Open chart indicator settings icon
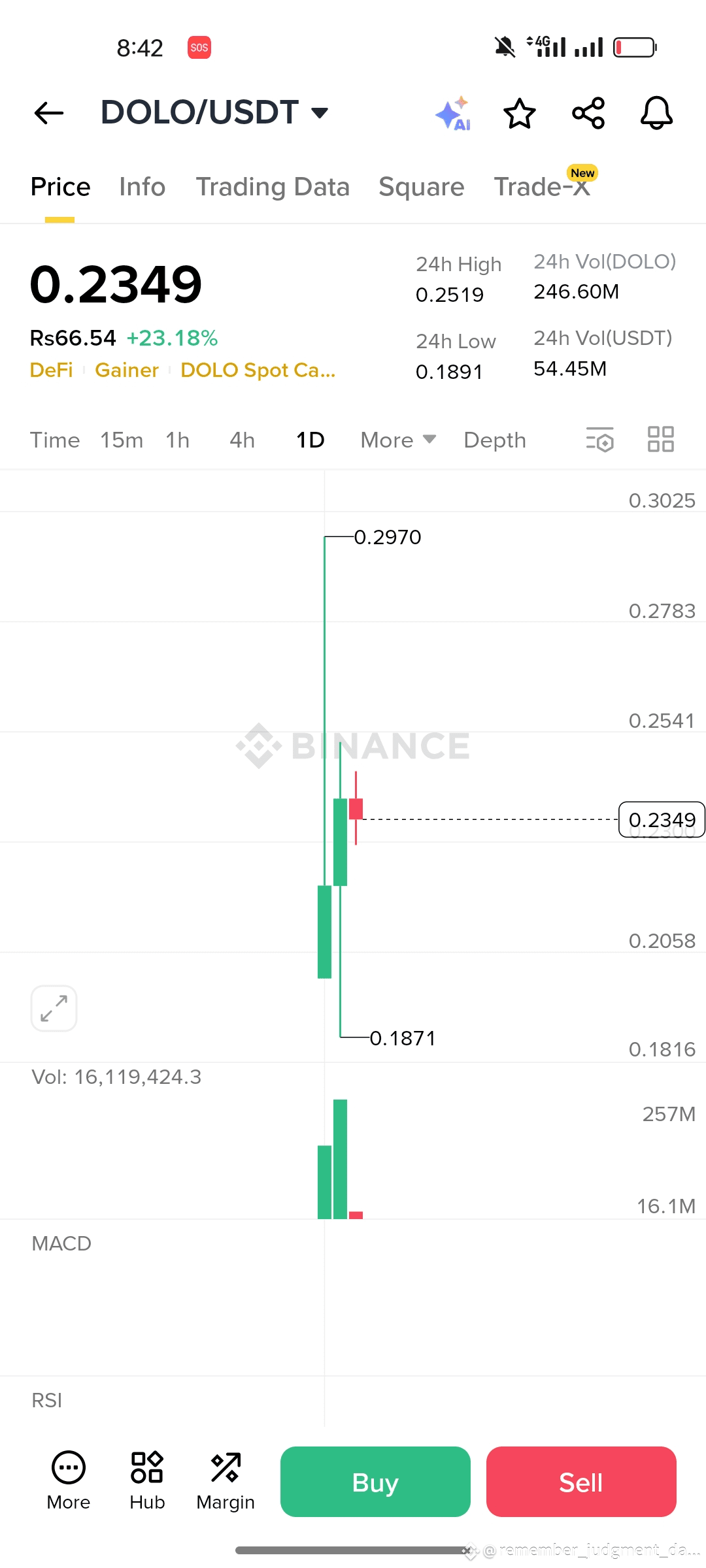 tap(600, 439)
